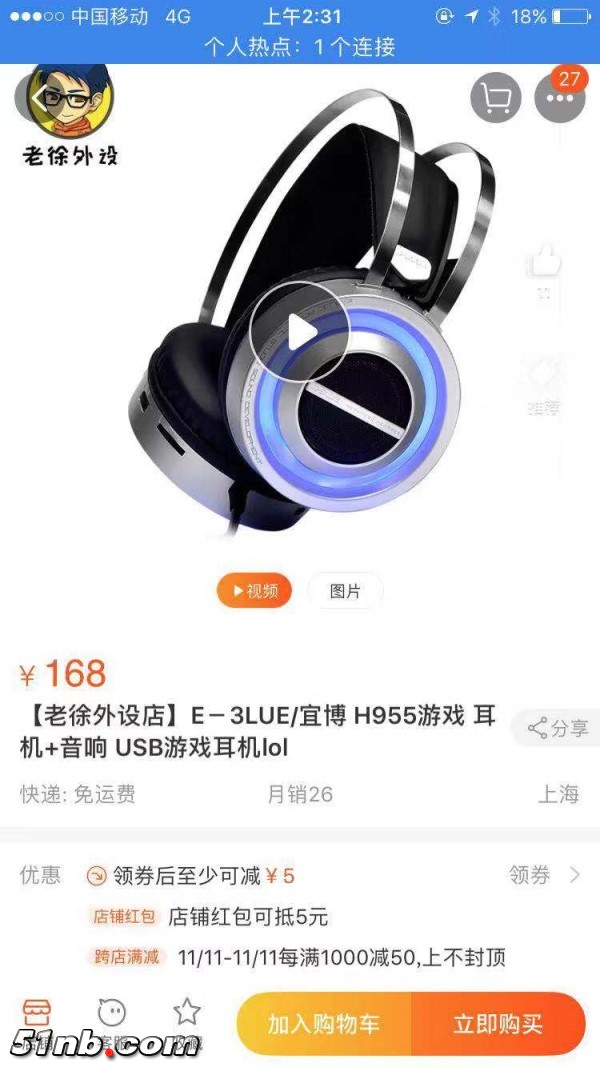Go back using the arrow button
The height and width of the screenshot is (1067, 600).
click(40, 98)
